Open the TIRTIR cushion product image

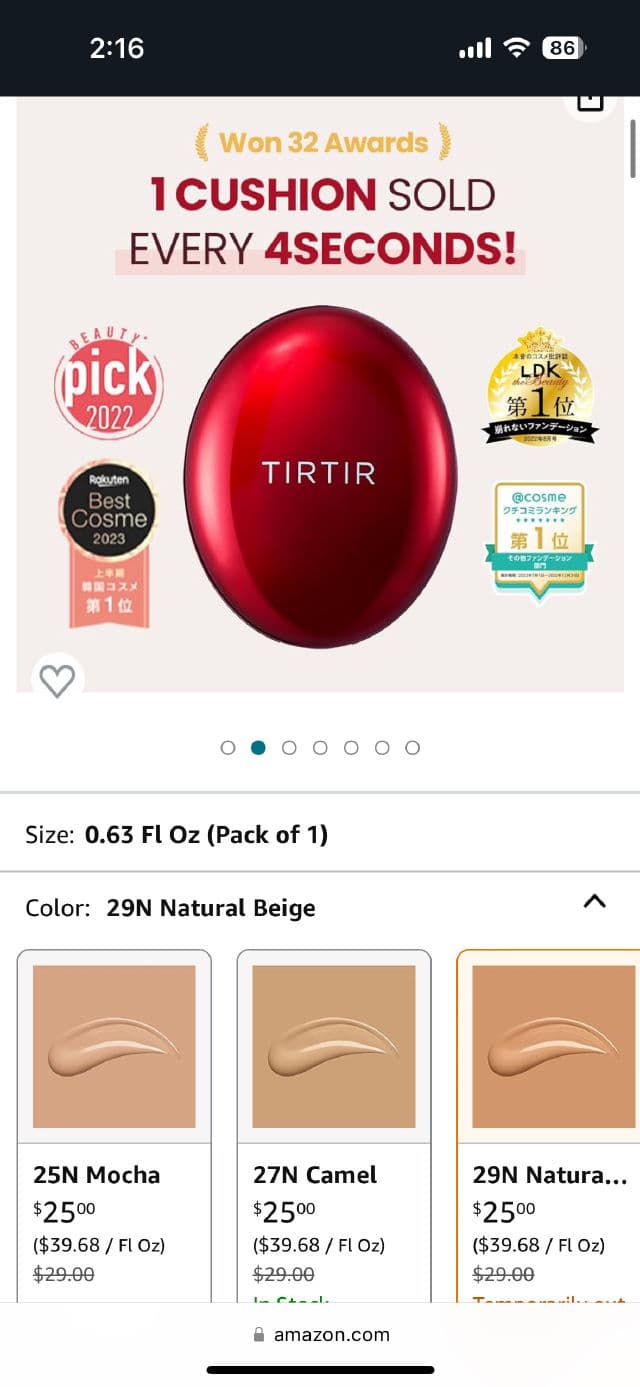(320, 475)
